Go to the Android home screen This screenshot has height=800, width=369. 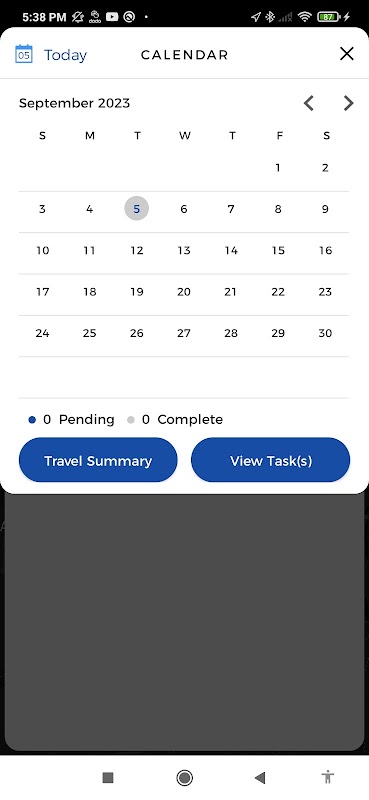point(184,777)
